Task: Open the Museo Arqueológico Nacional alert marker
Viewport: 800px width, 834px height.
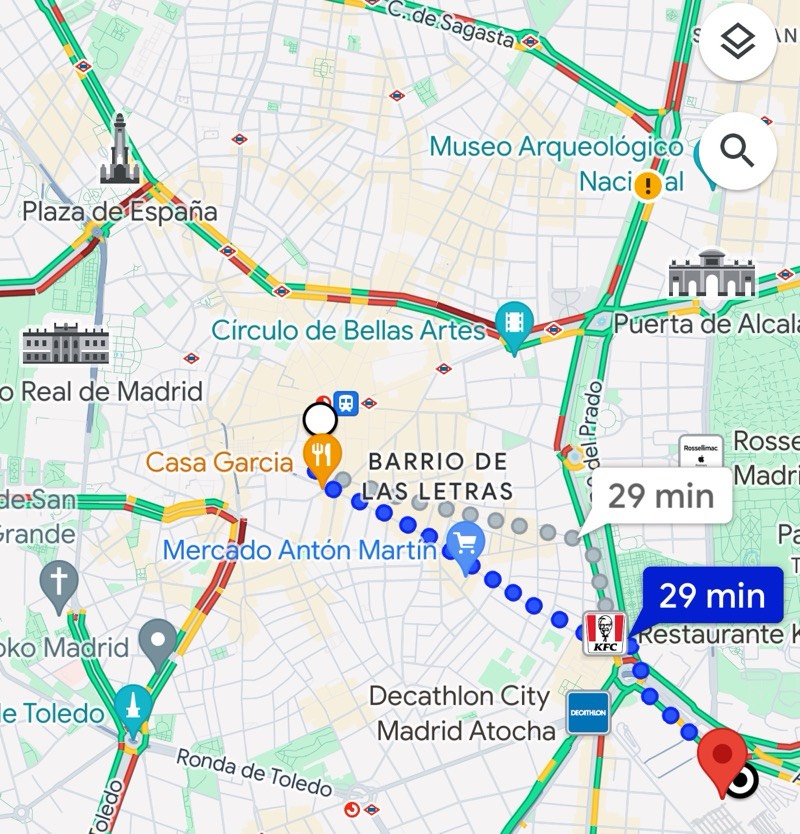Action: click(x=649, y=185)
